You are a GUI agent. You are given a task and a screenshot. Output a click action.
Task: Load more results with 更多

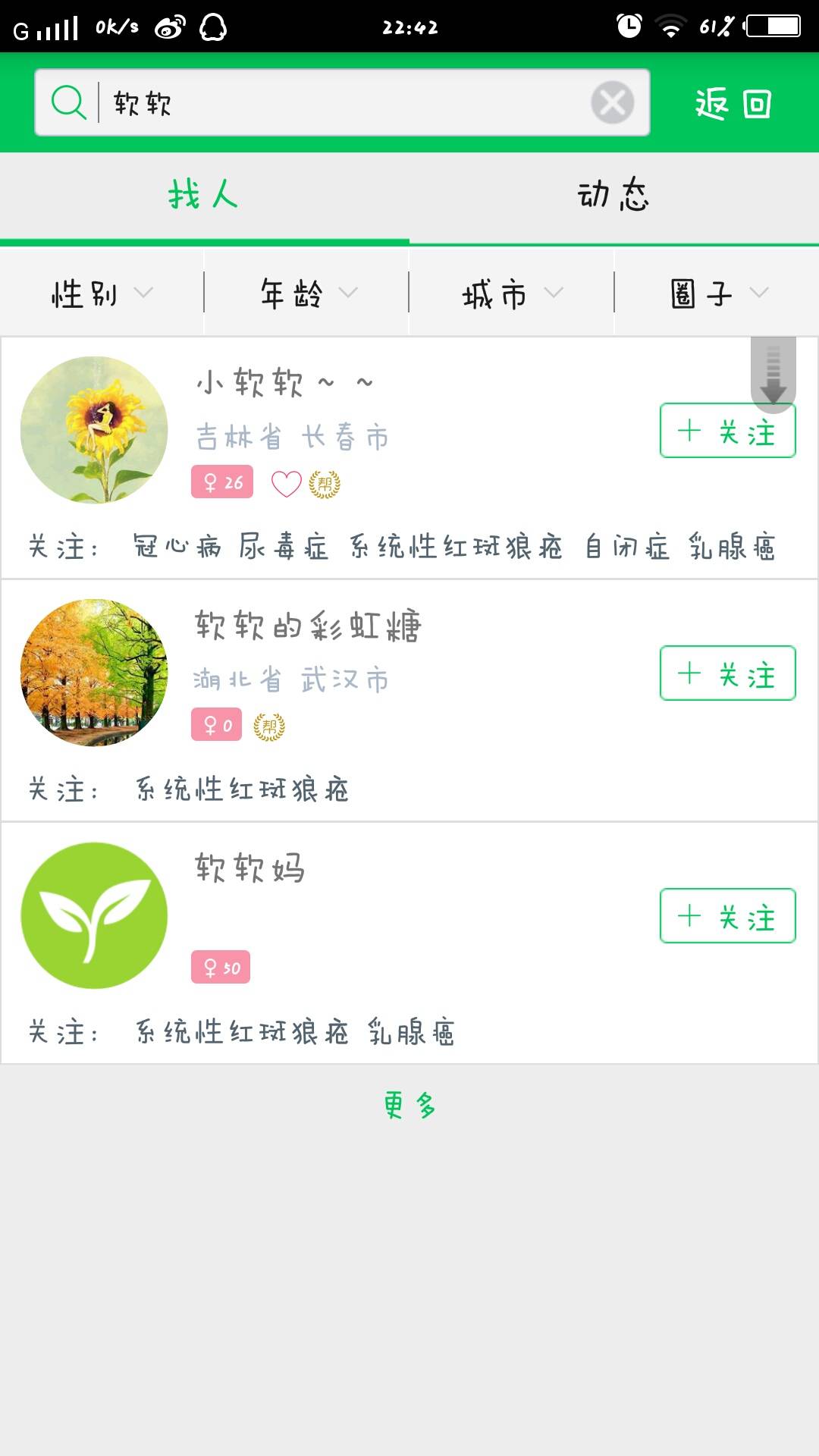409,1105
